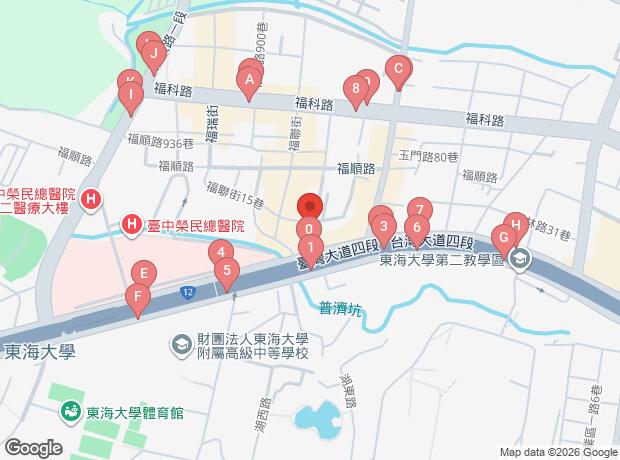
Task: Tap the marker numbered 3
Action: [384, 229]
